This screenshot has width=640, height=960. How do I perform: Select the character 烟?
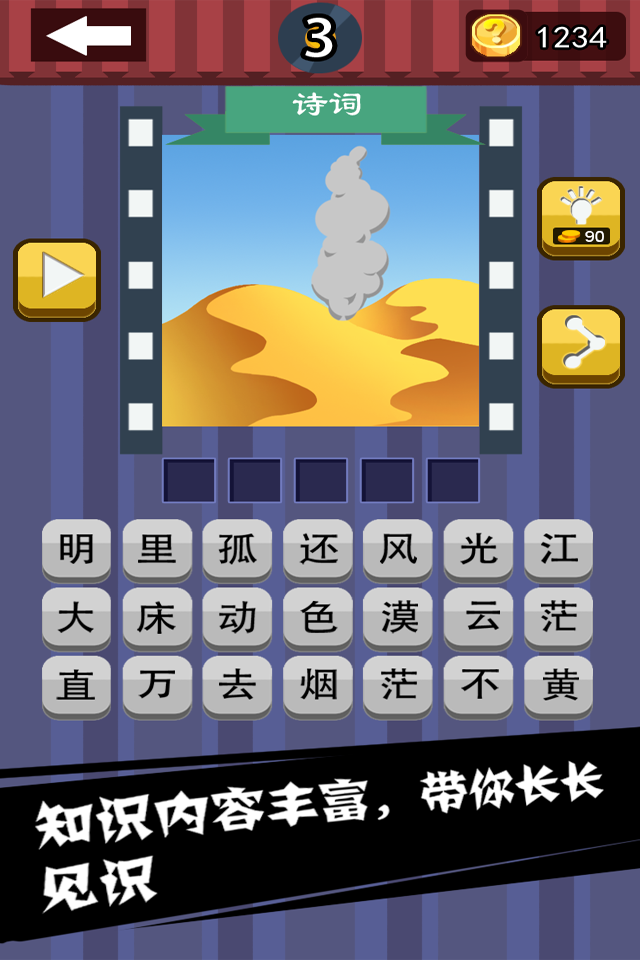coord(318,685)
